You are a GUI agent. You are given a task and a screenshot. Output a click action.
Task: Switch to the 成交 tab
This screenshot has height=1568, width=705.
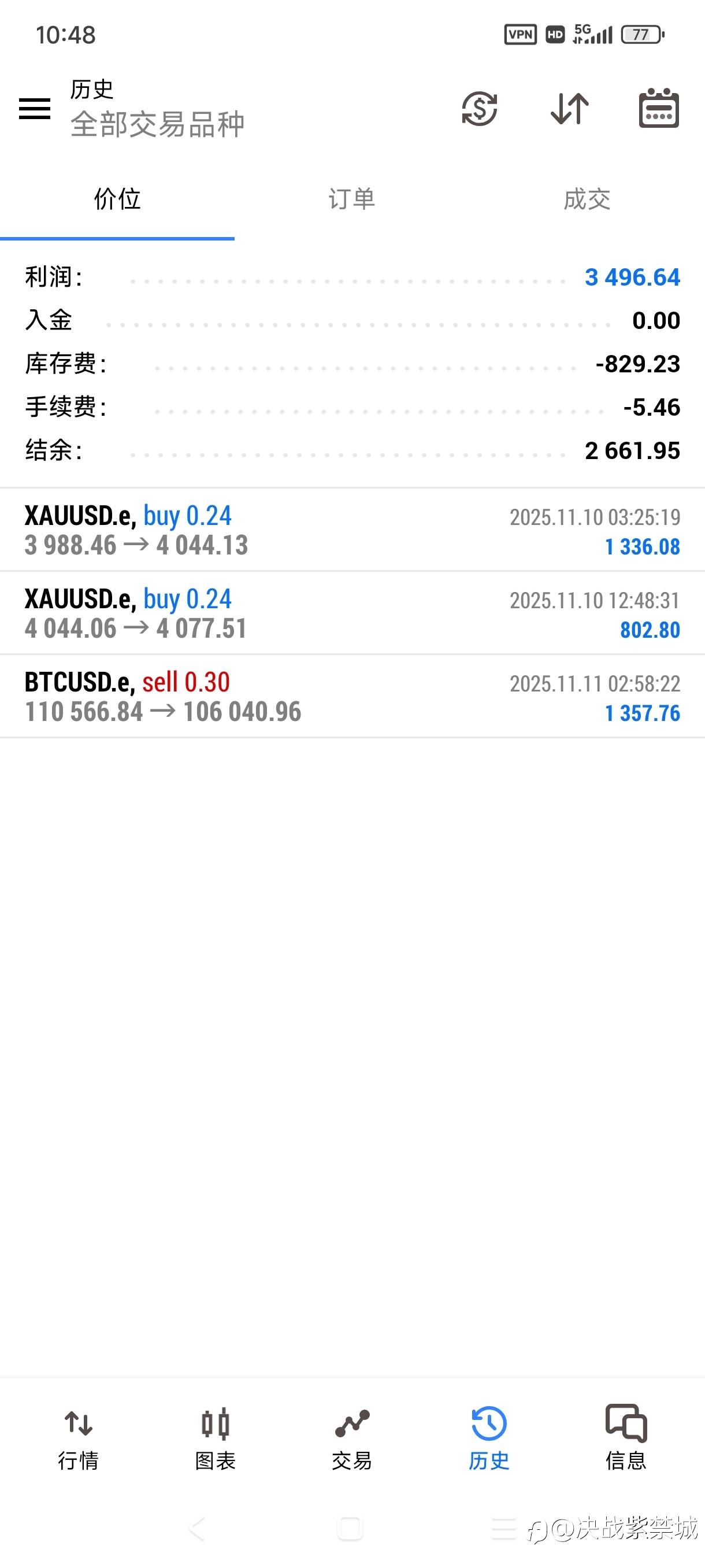pyautogui.click(x=587, y=199)
